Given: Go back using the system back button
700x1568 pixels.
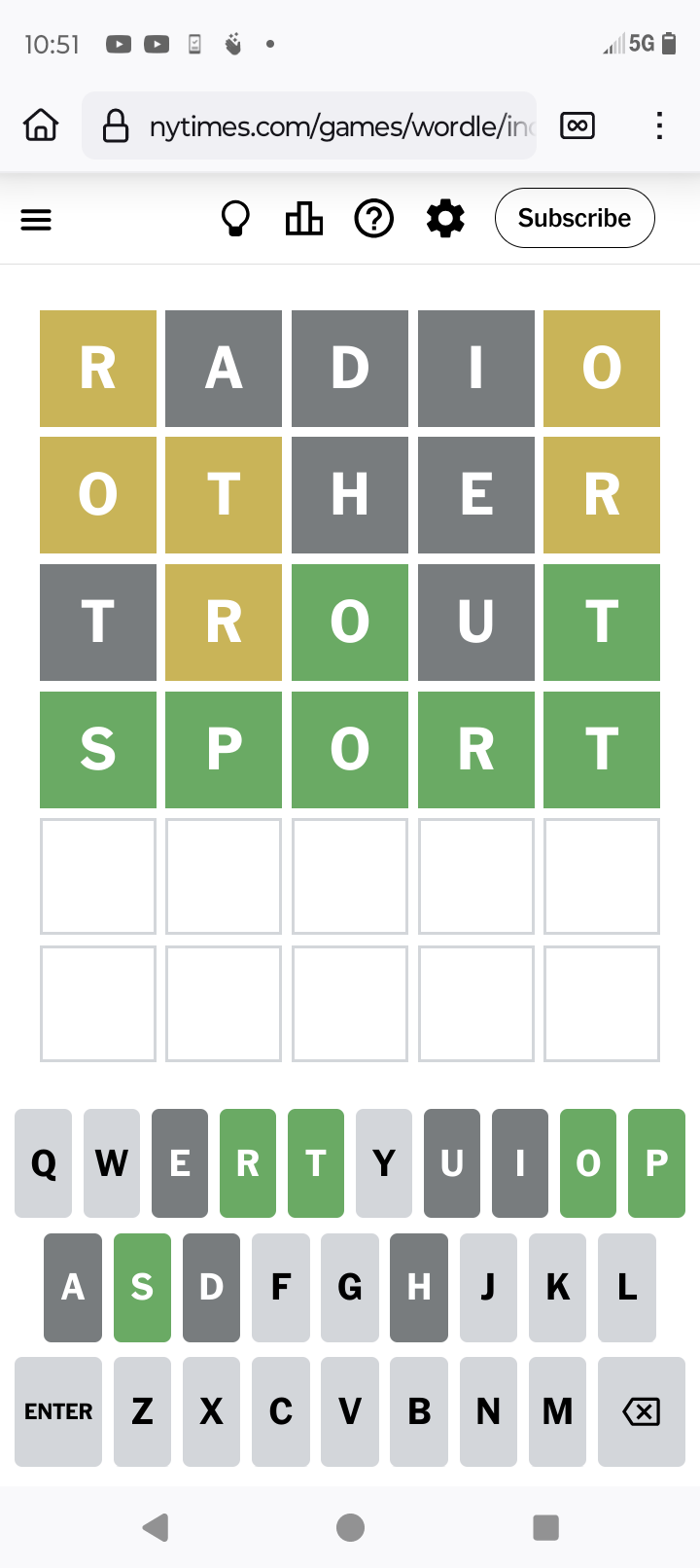Looking at the screenshot, I should point(156,1527).
